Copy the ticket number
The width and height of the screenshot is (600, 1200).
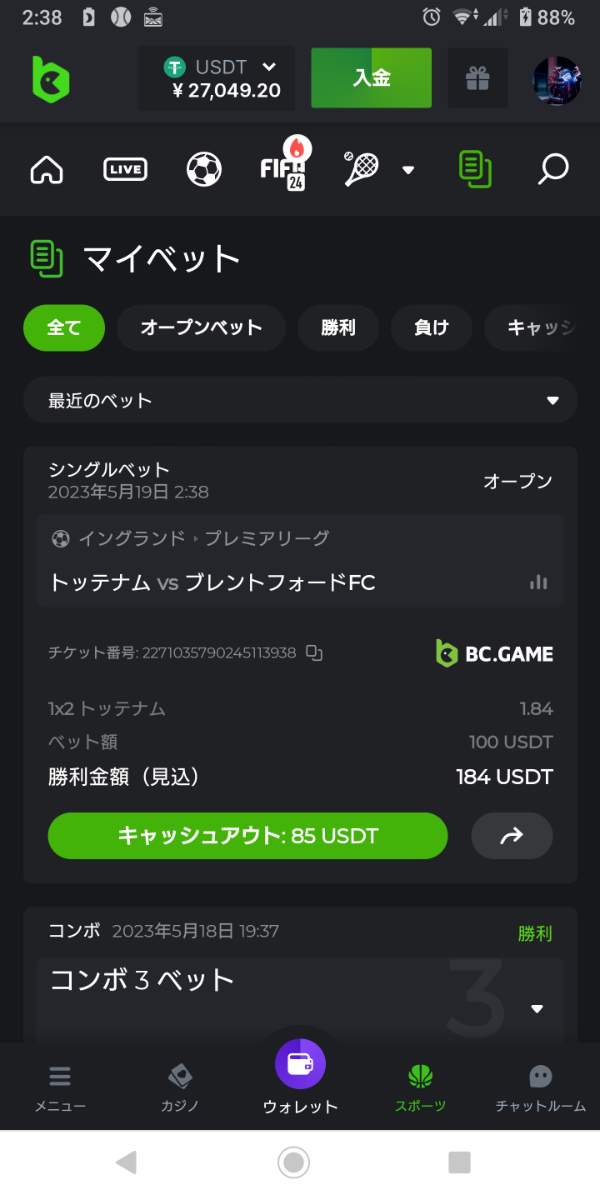click(315, 653)
